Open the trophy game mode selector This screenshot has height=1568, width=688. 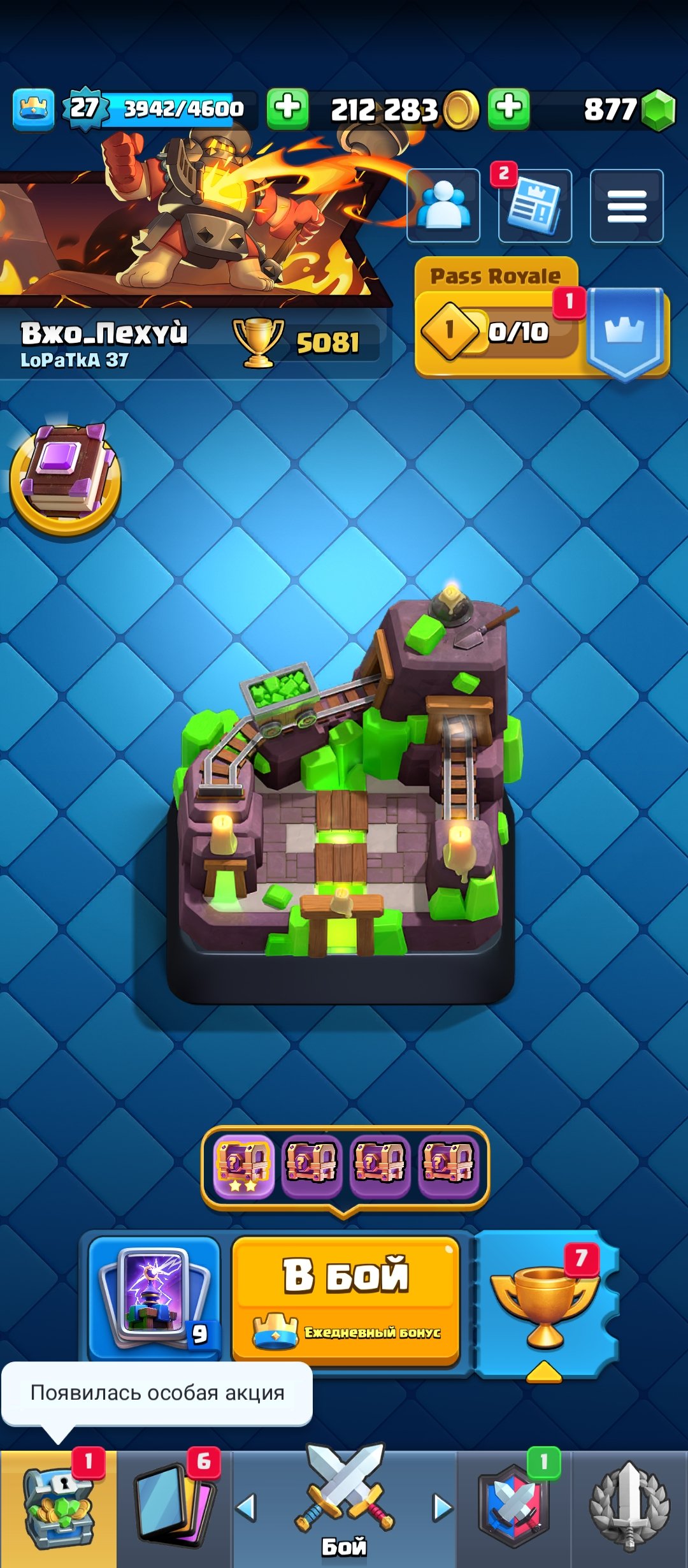[545, 1303]
